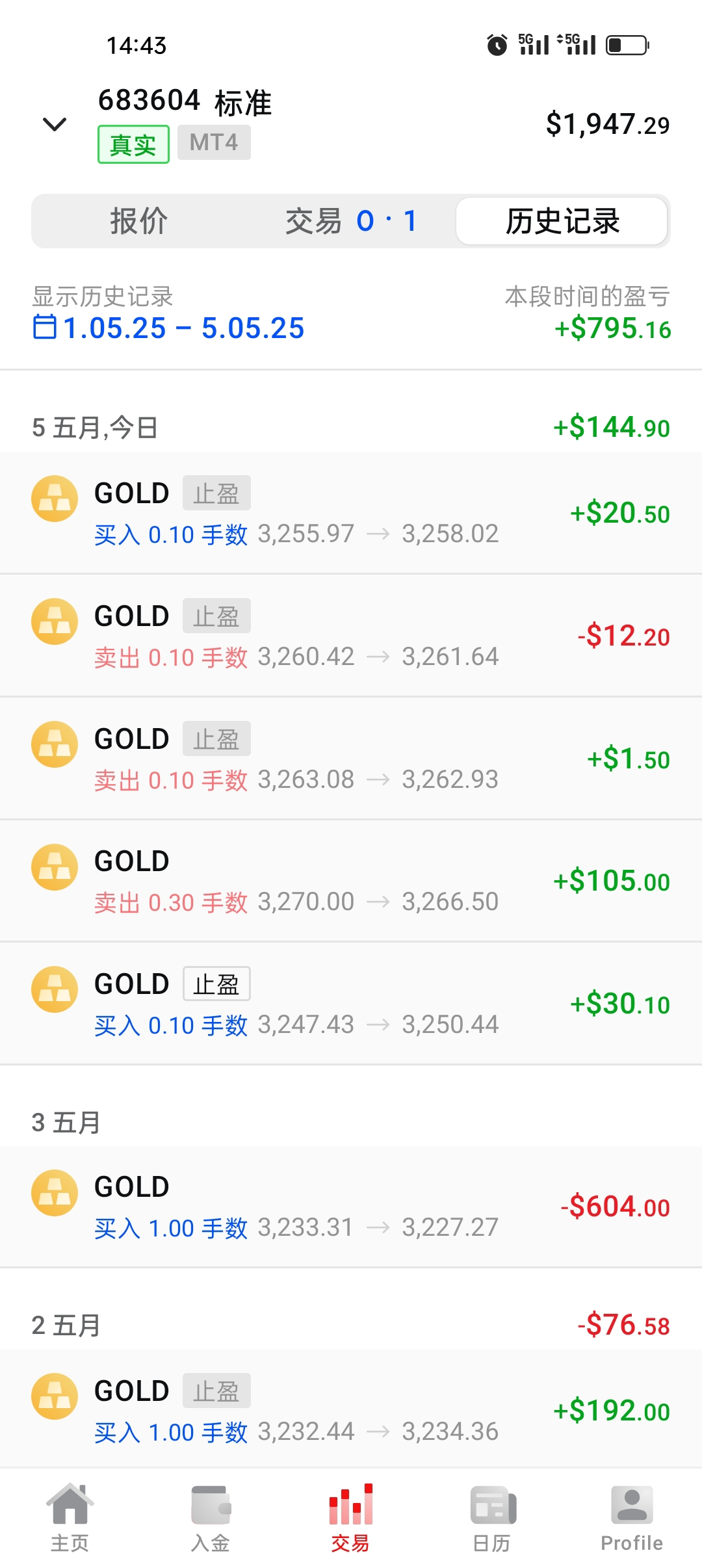Open GOLD 0.30 lot trade +$105.00
702x1568 pixels.
pyautogui.click(x=351, y=881)
